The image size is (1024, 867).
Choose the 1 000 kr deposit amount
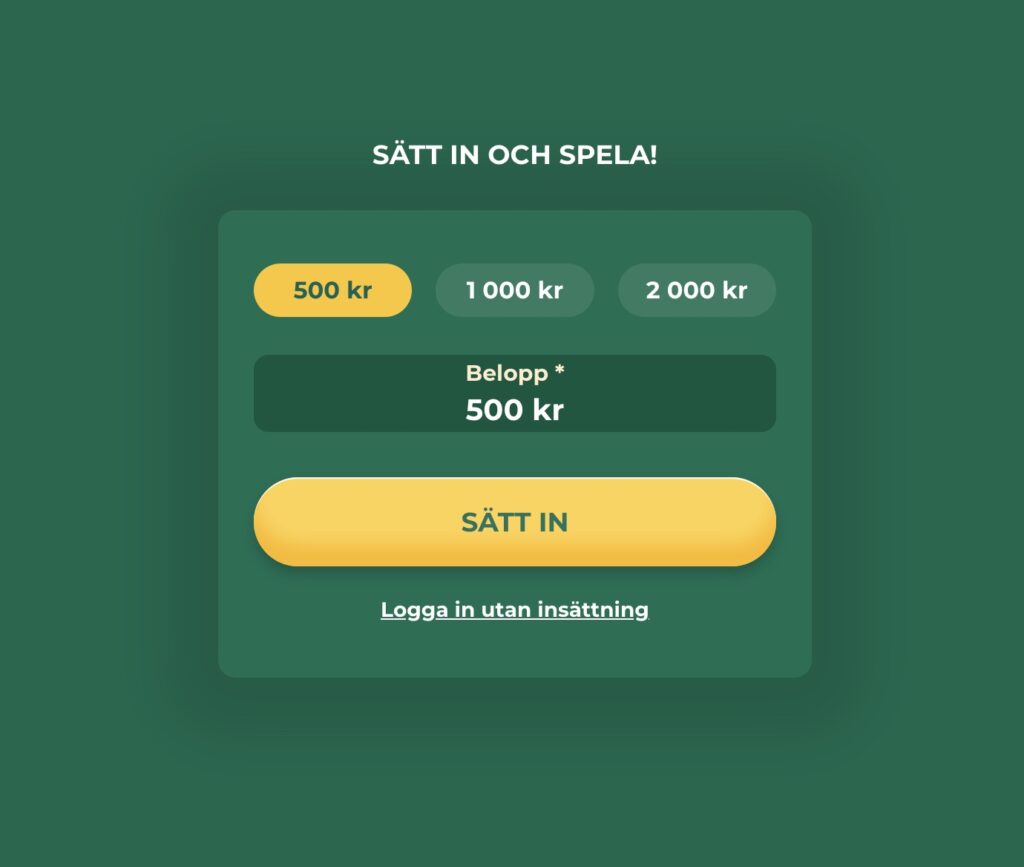pyautogui.click(x=514, y=290)
